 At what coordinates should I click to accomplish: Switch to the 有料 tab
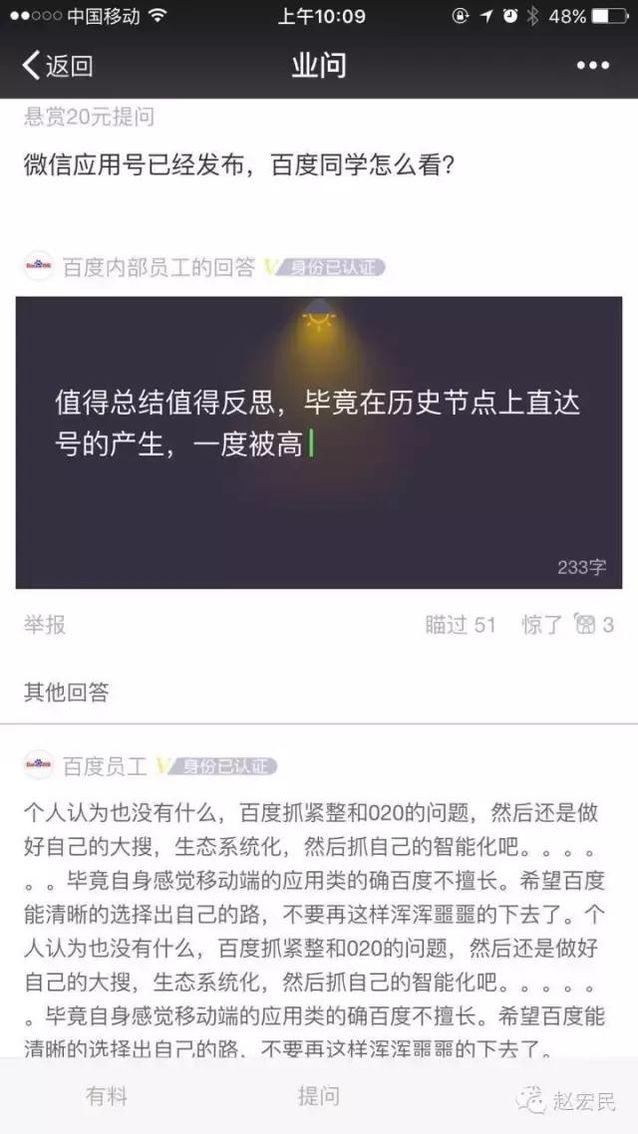click(106, 1096)
